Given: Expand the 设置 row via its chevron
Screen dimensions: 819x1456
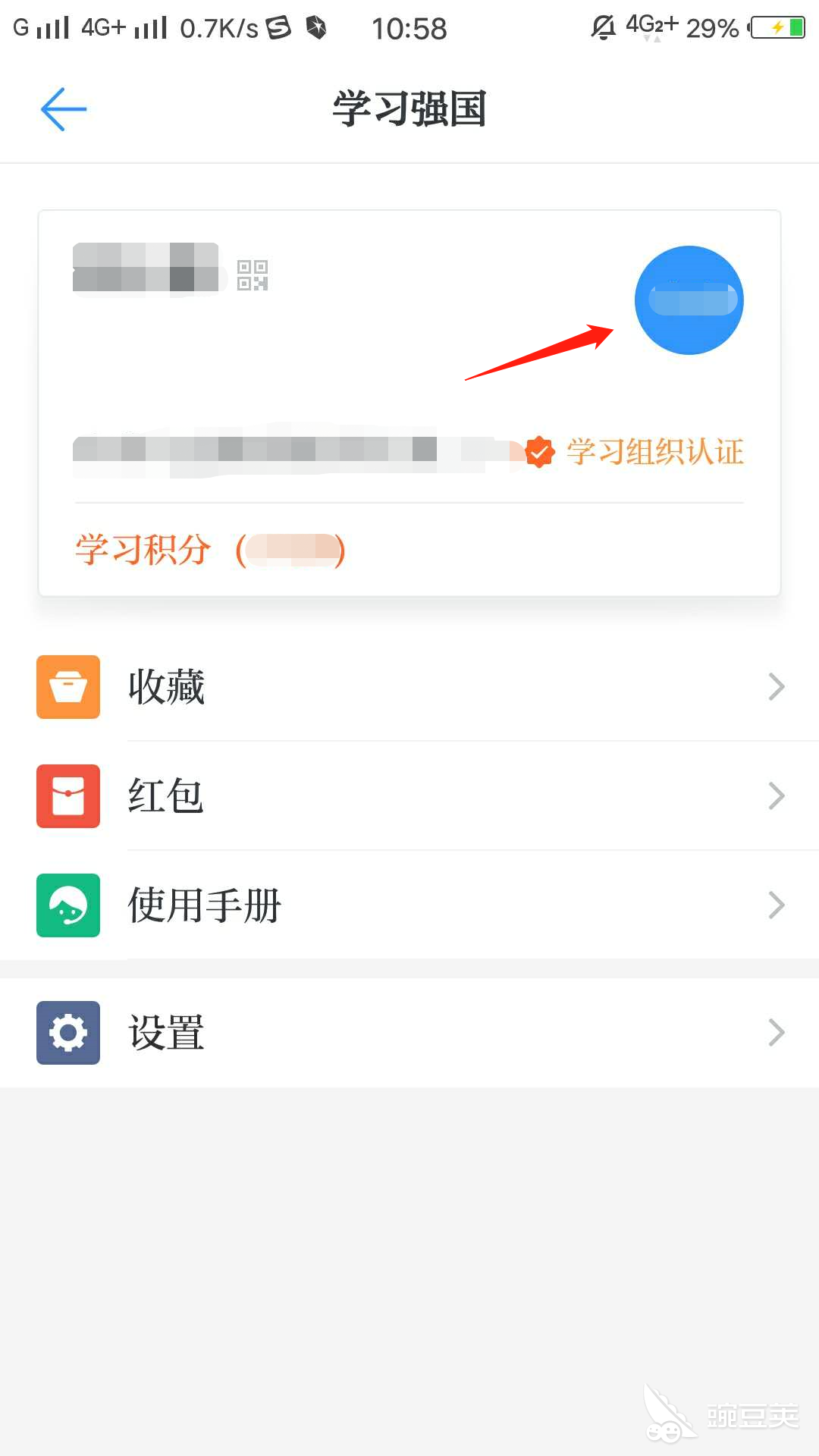Looking at the screenshot, I should pyautogui.click(x=775, y=1032).
